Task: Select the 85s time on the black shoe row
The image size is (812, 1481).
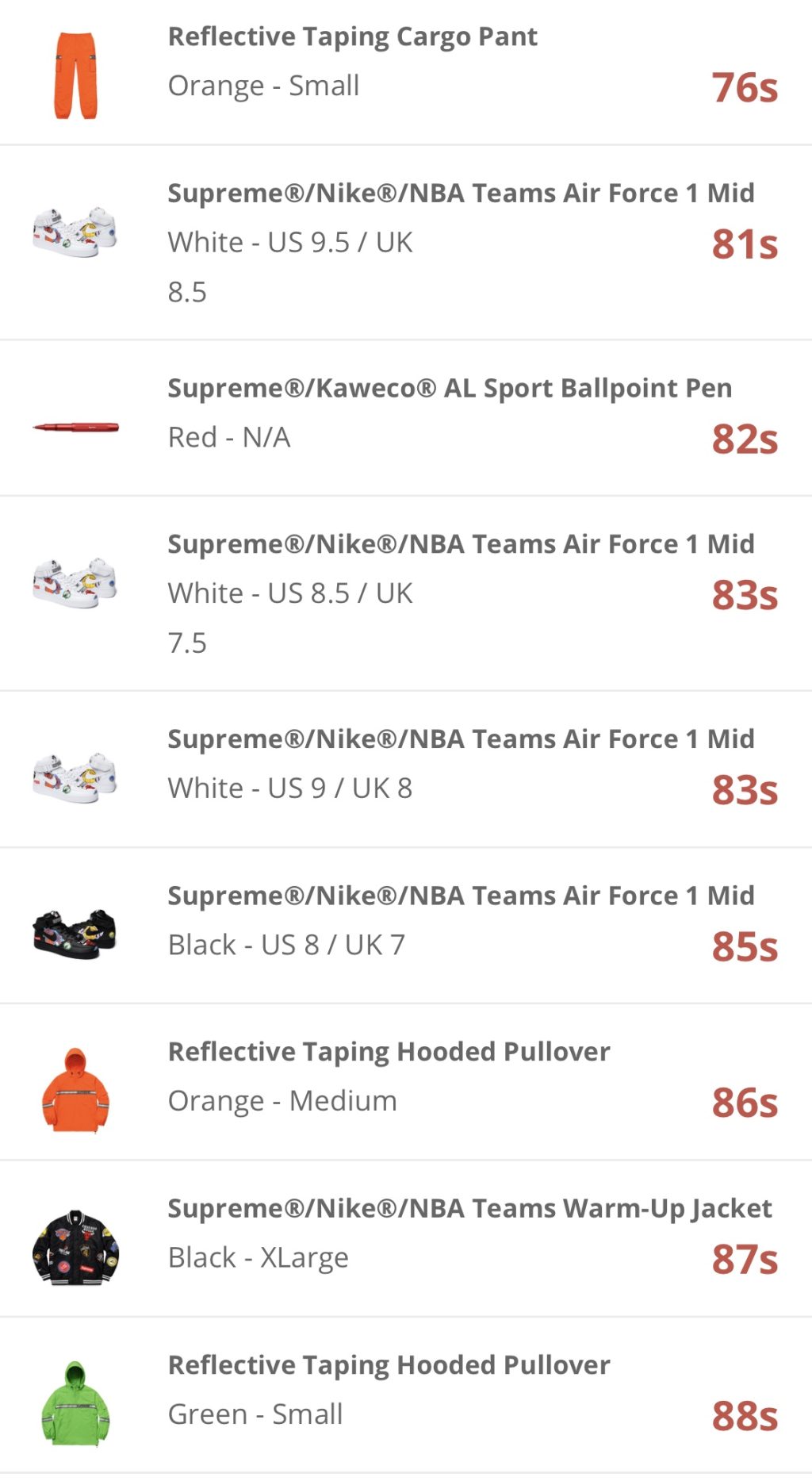Action: pos(744,946)
